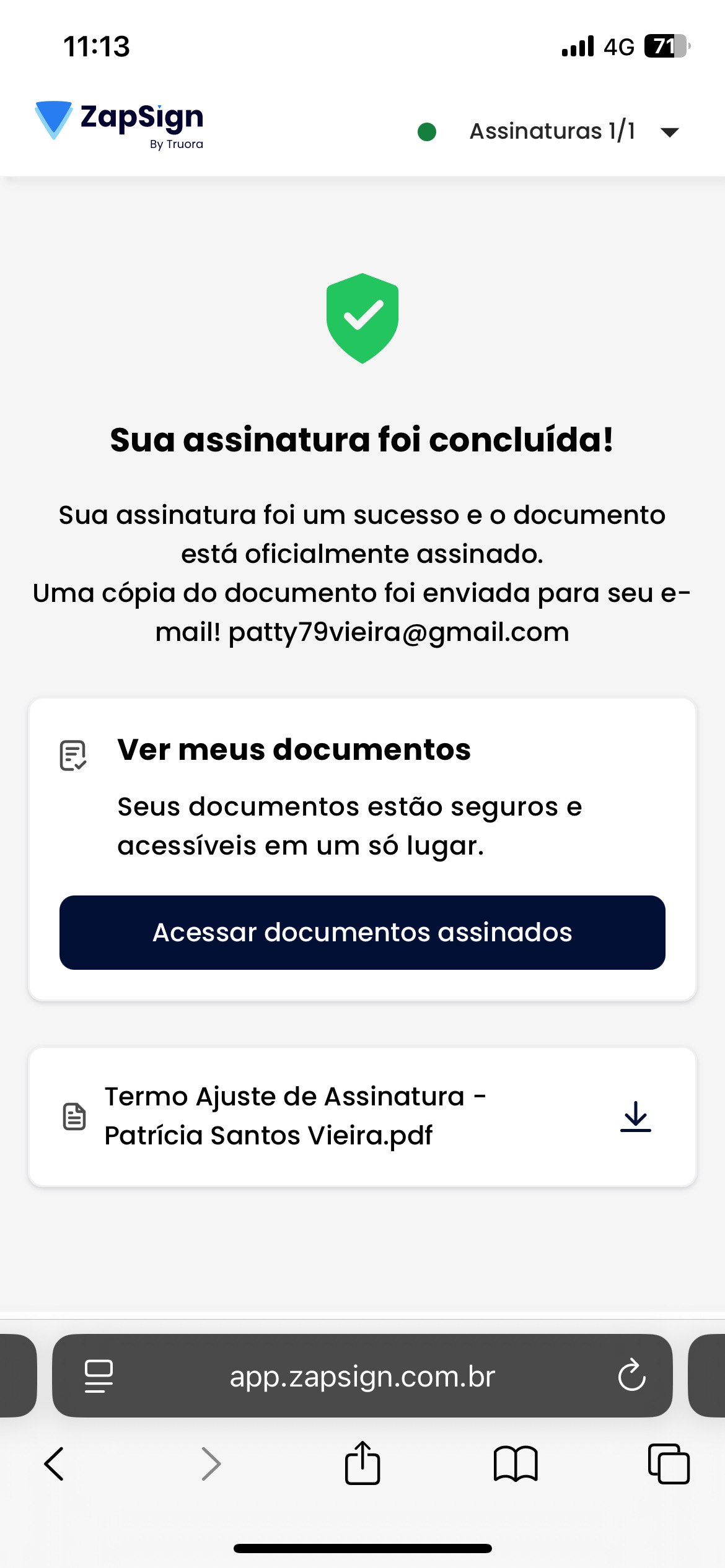Open the app.zapsign.com.br address bar
Screen dimensions: 725x1568
[x=362, y=1376]
